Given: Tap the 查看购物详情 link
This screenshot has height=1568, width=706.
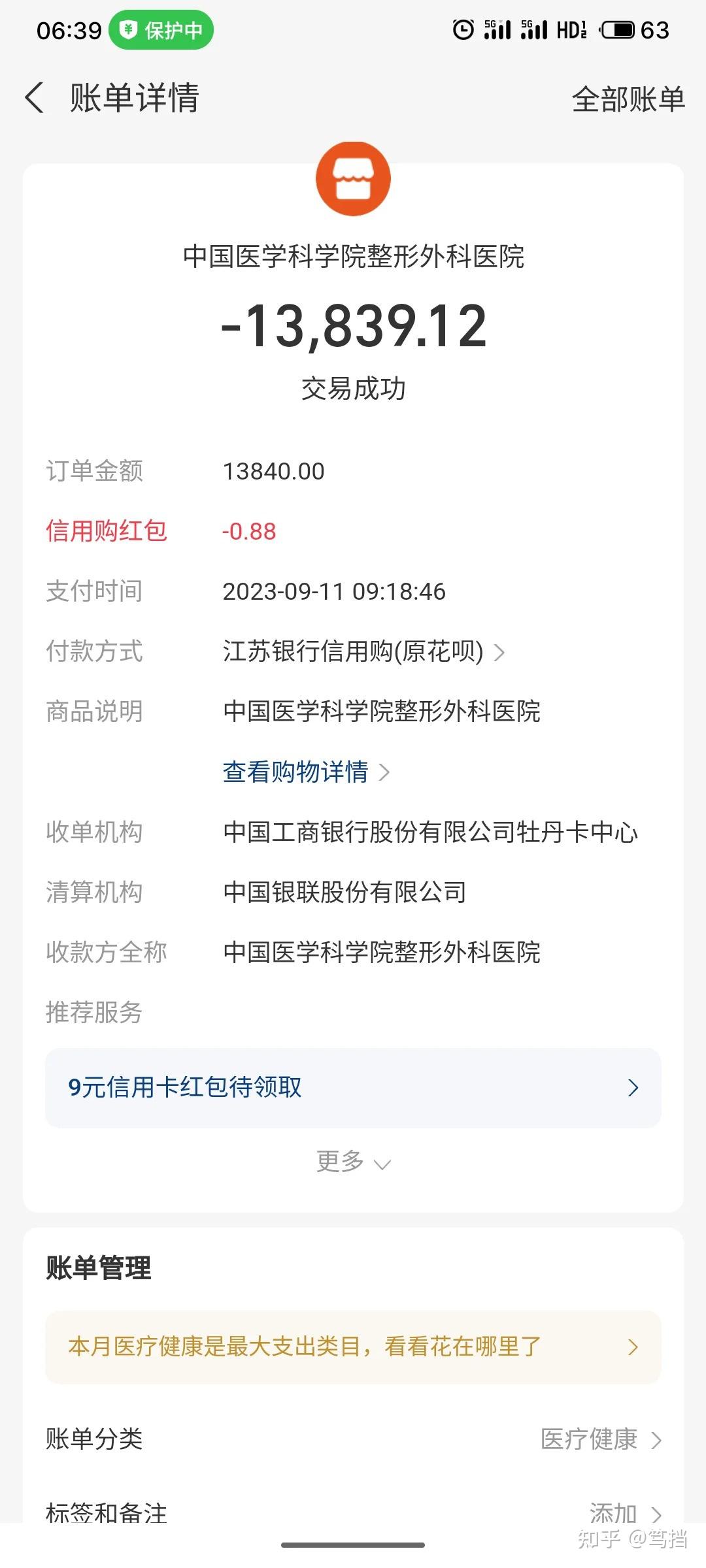Looking at the screenshot, I should click(305, 772).
